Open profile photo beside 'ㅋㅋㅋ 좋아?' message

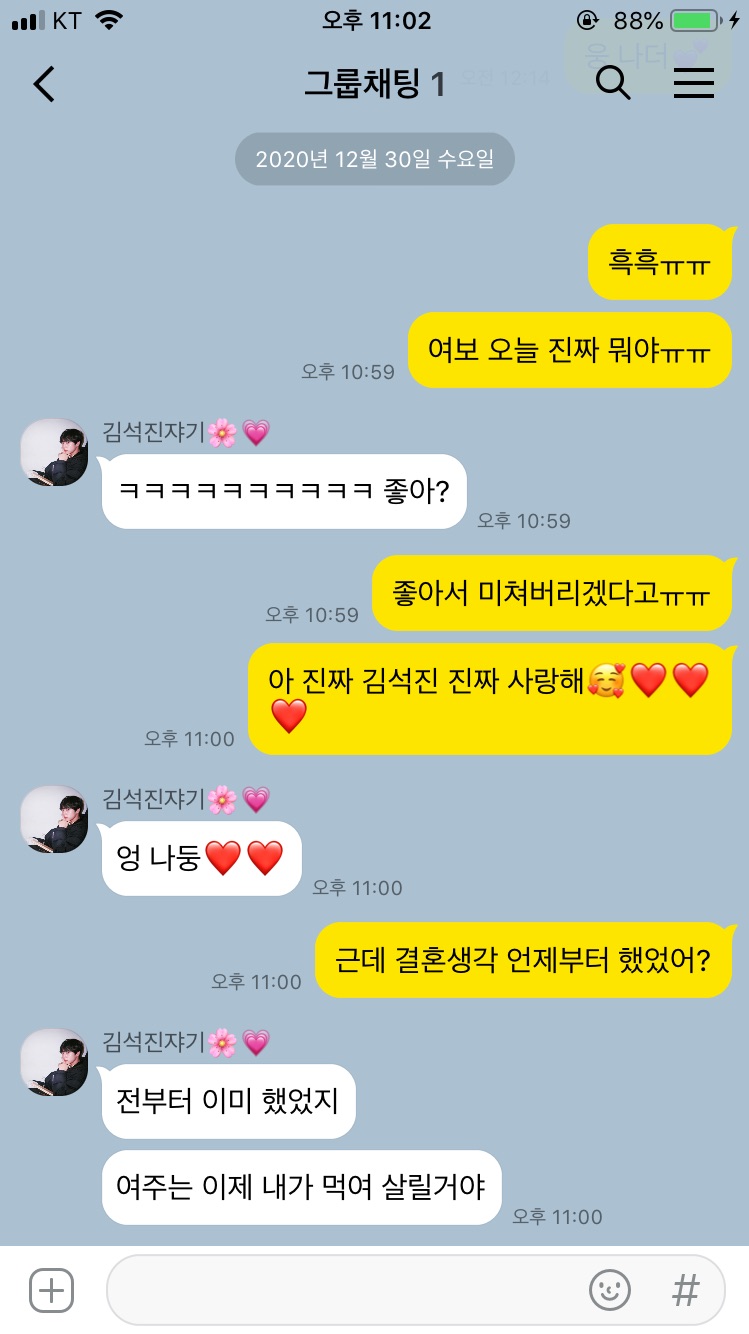pyautogui.click(x=55, y=452)
